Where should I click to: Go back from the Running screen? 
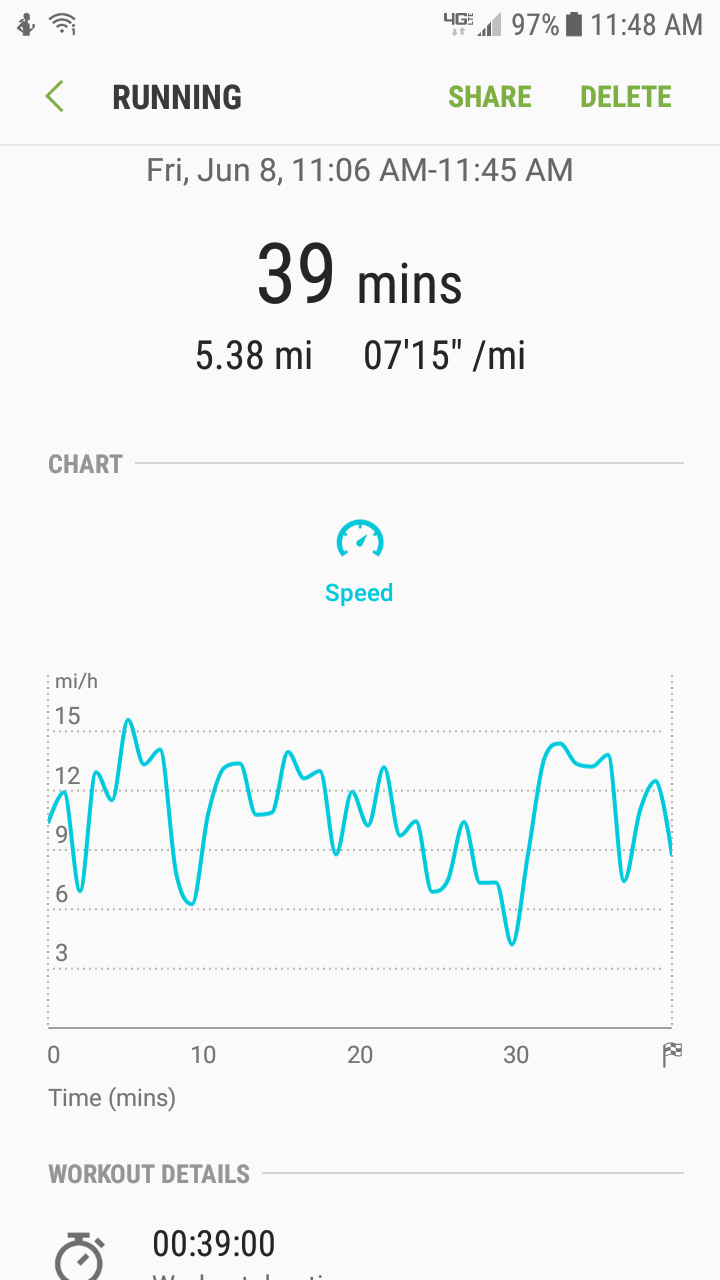55,97
